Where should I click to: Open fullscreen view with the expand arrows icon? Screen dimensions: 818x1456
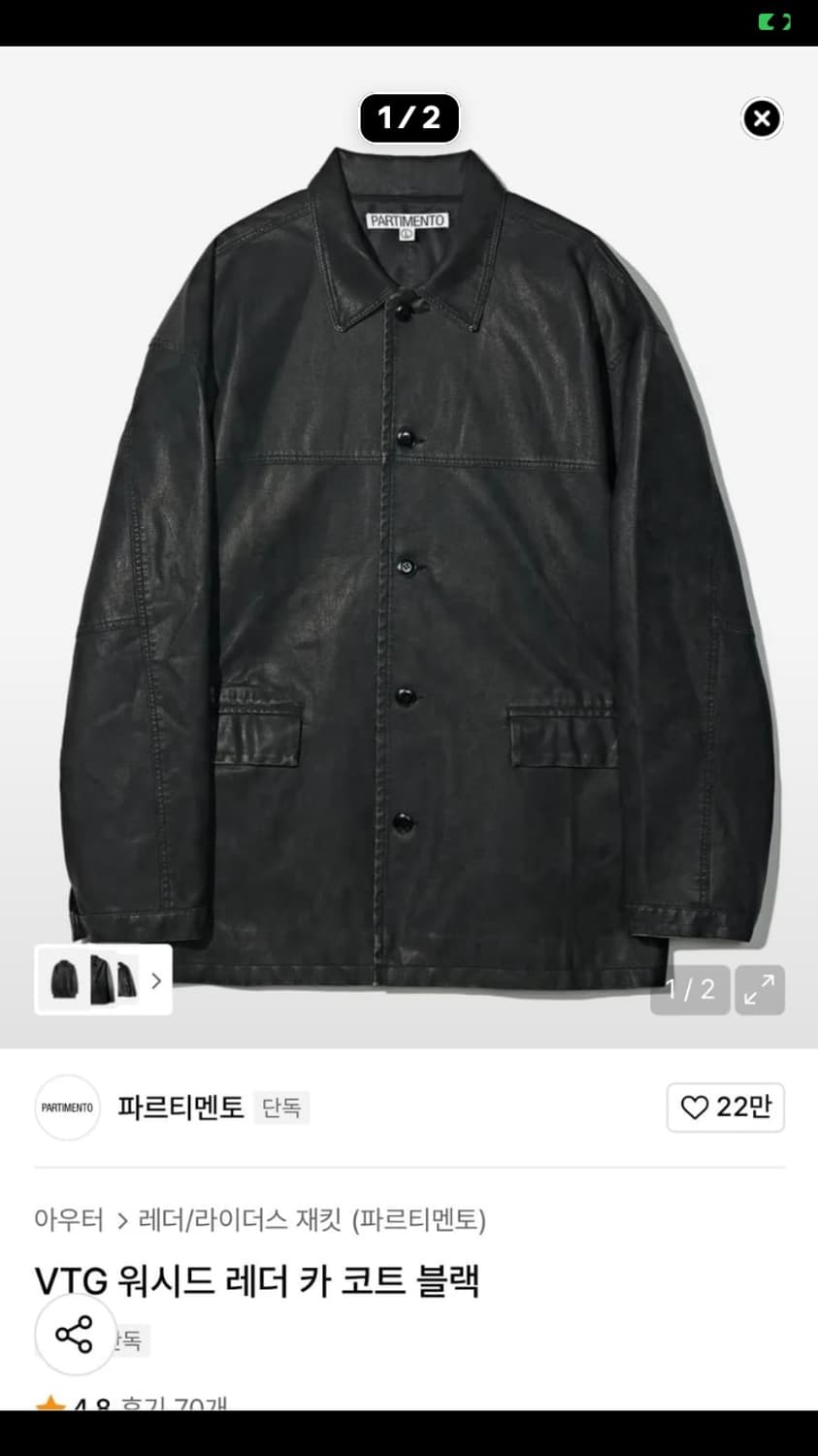[760, 989]
